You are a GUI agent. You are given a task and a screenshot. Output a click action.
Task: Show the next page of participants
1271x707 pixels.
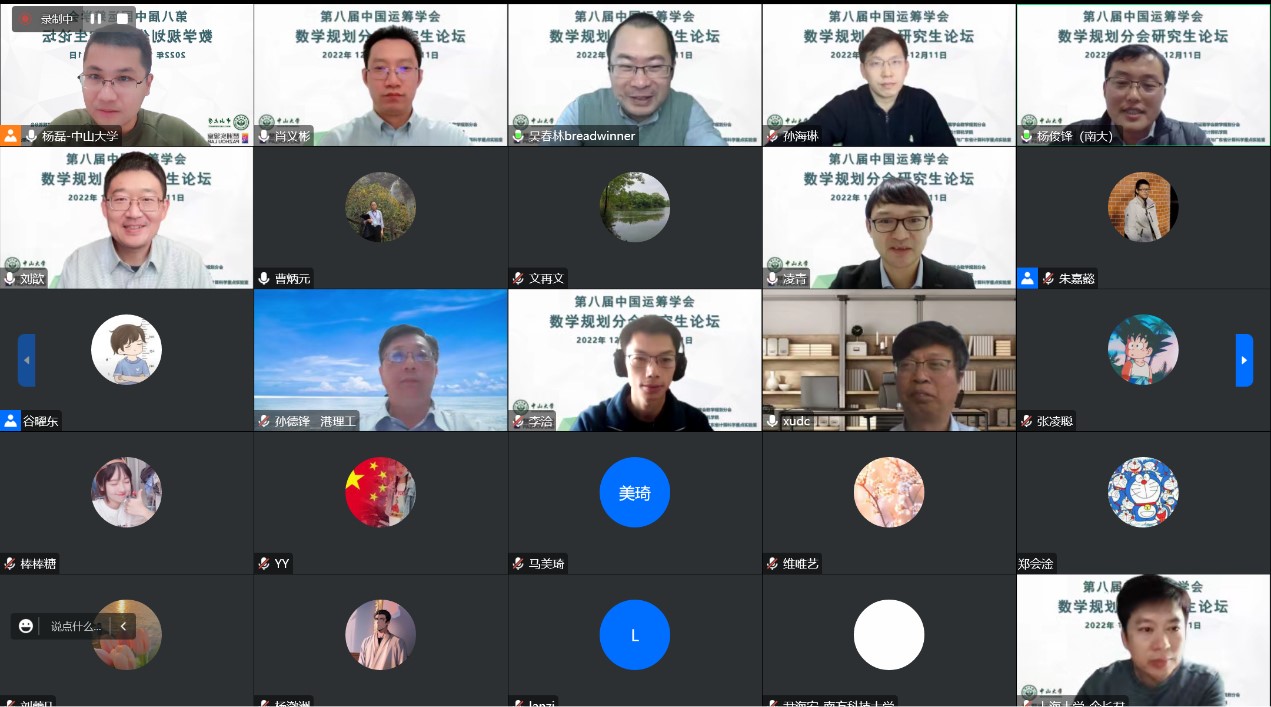(1244, 360)
